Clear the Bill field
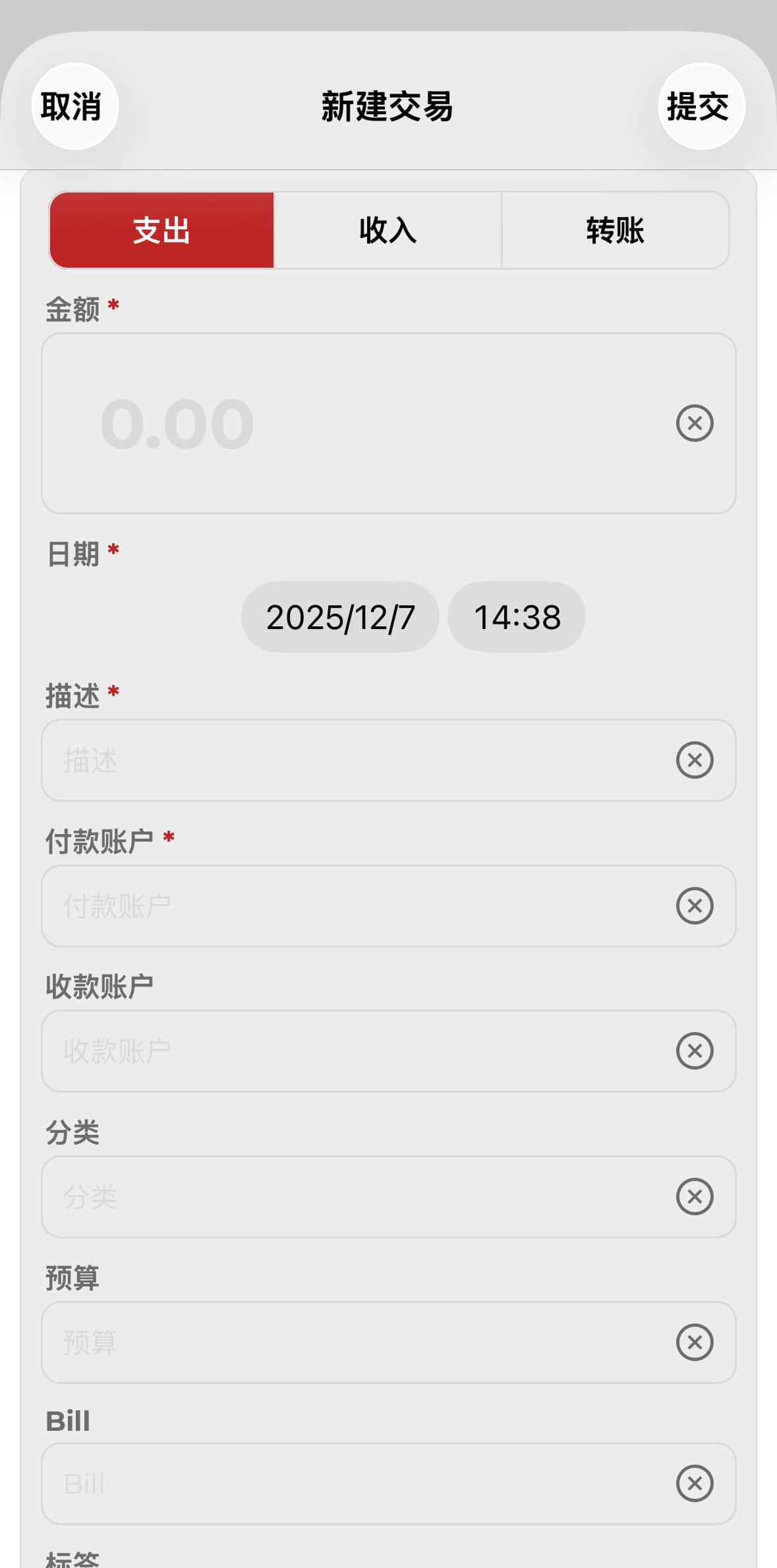 [x=694, y=1484]
